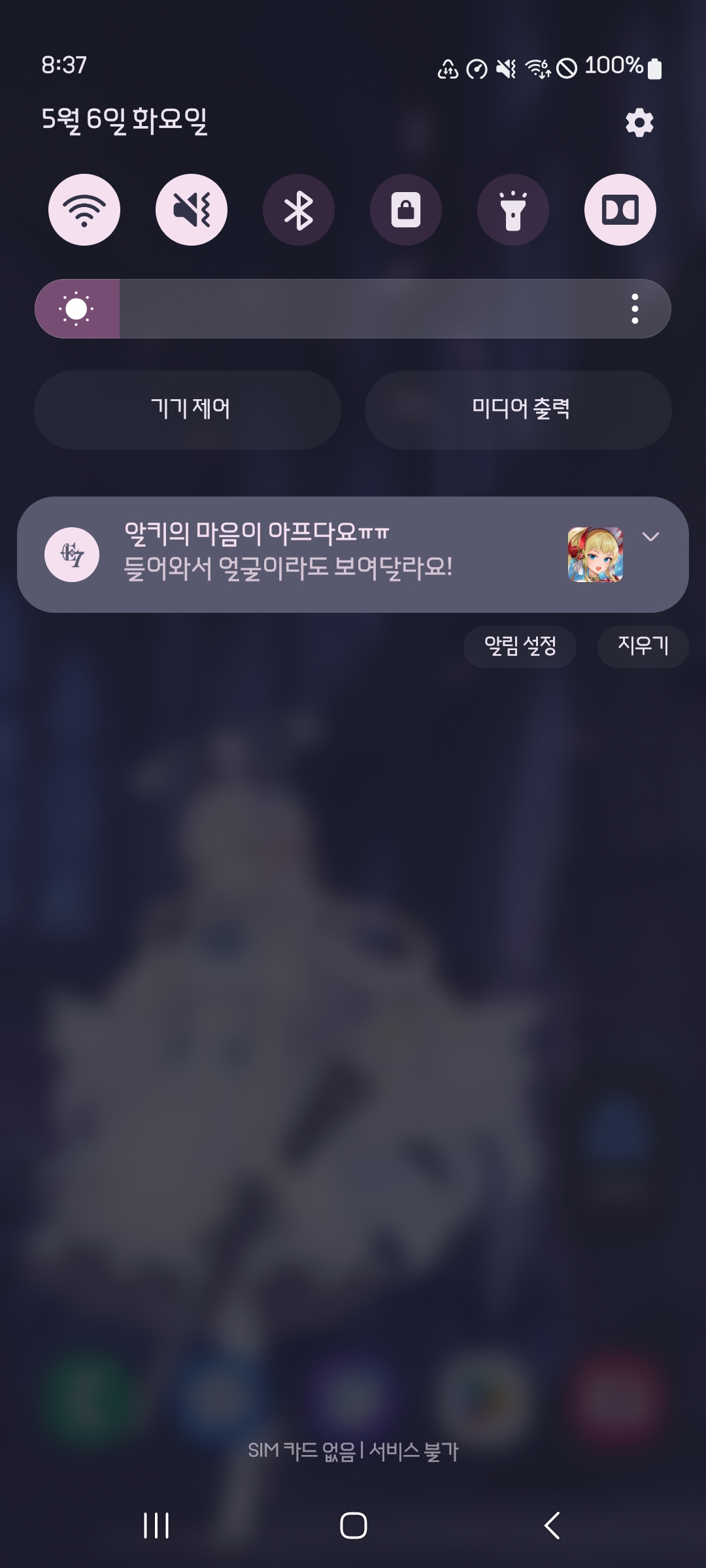This screenshot has height=1568, width=706.
Task: Open 기기 제어 device control
Action: click(188, 410)
